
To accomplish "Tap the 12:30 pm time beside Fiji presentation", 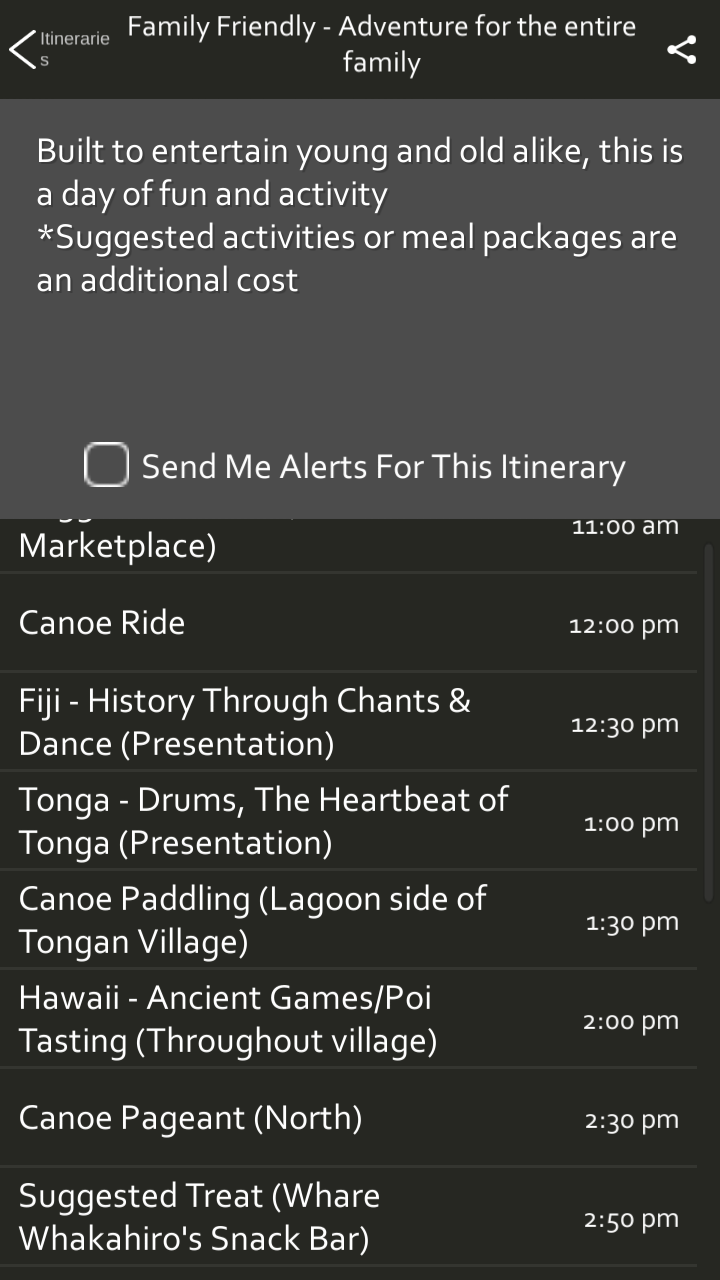I will (x=623, y=722).
